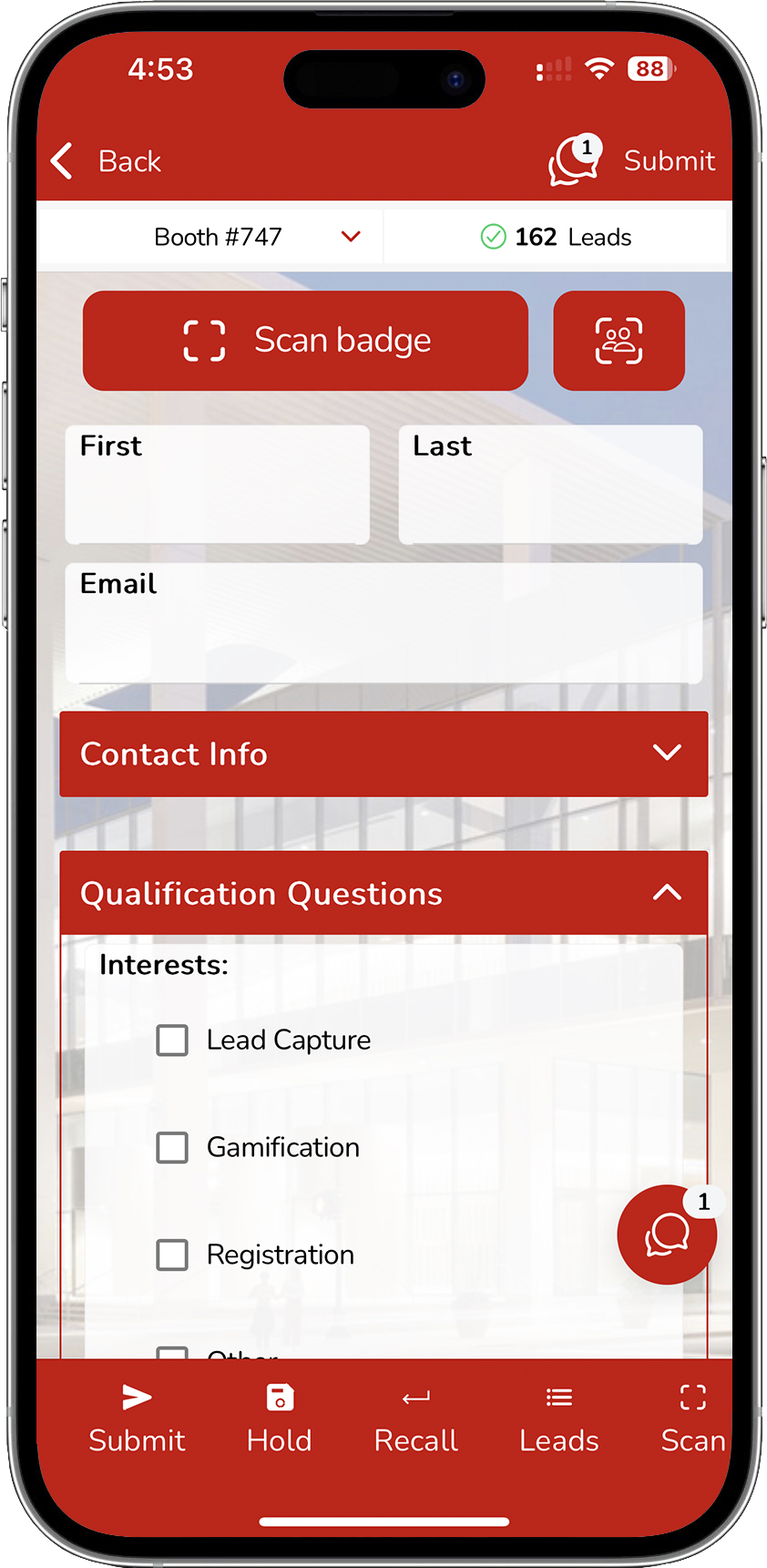Open Leads list from bottom bar

point(558,1419)
